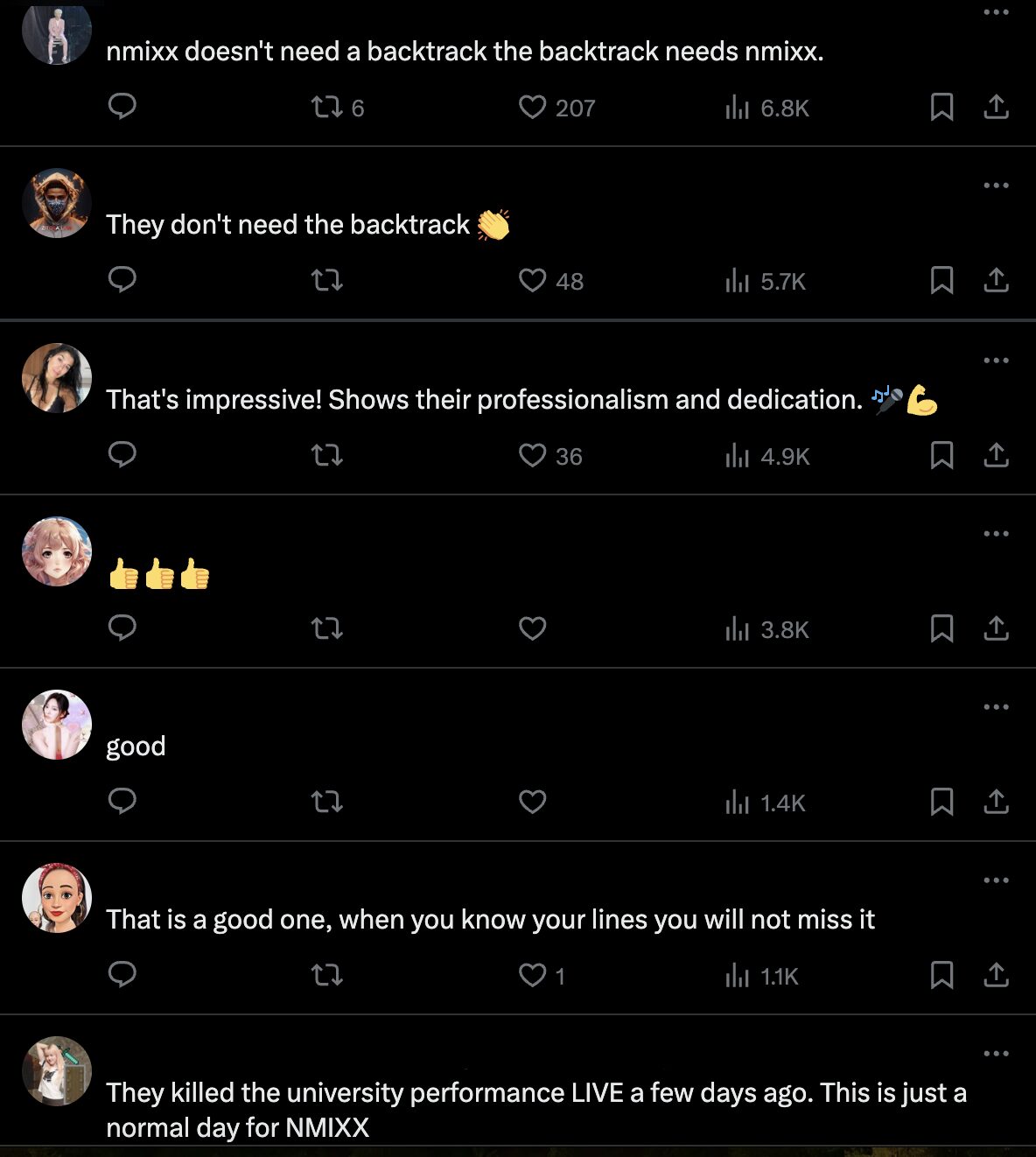Repost the three thumbs-up emoji reply

pyautogui.click(x=327, y=628)
